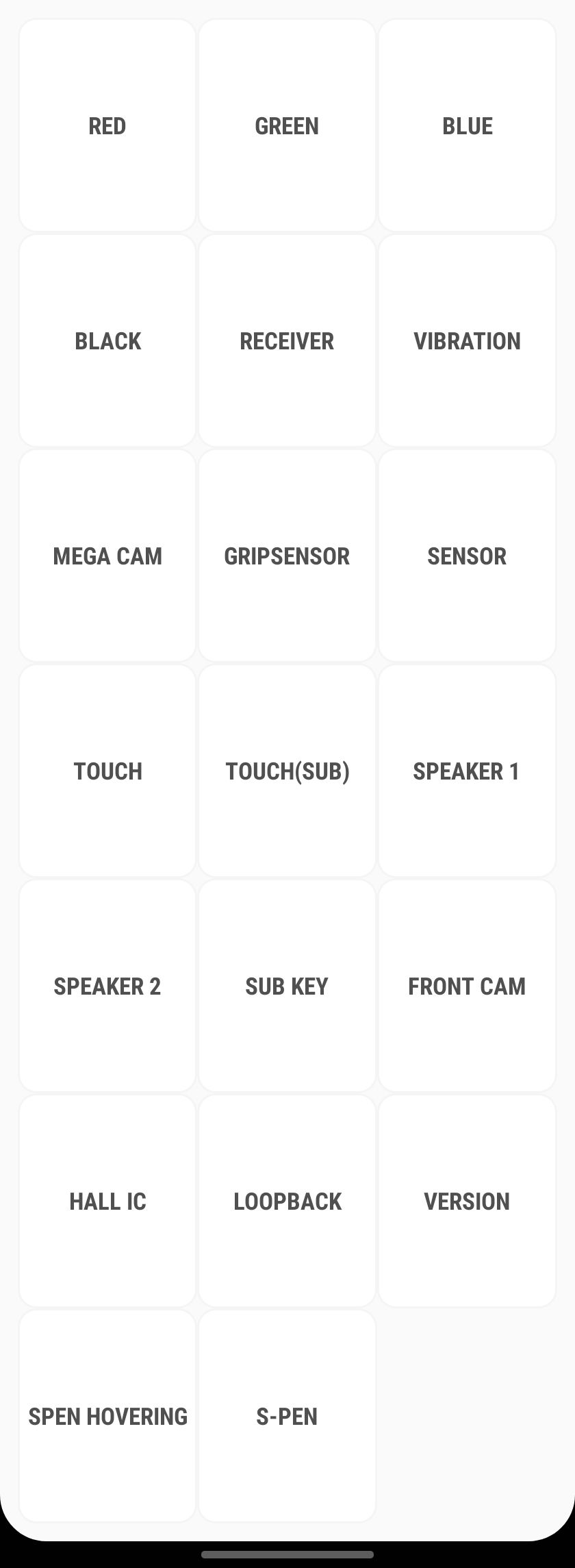Begin the TOUCH test
The width and height of the screenshot is (575, 1568).
[107, 771]
